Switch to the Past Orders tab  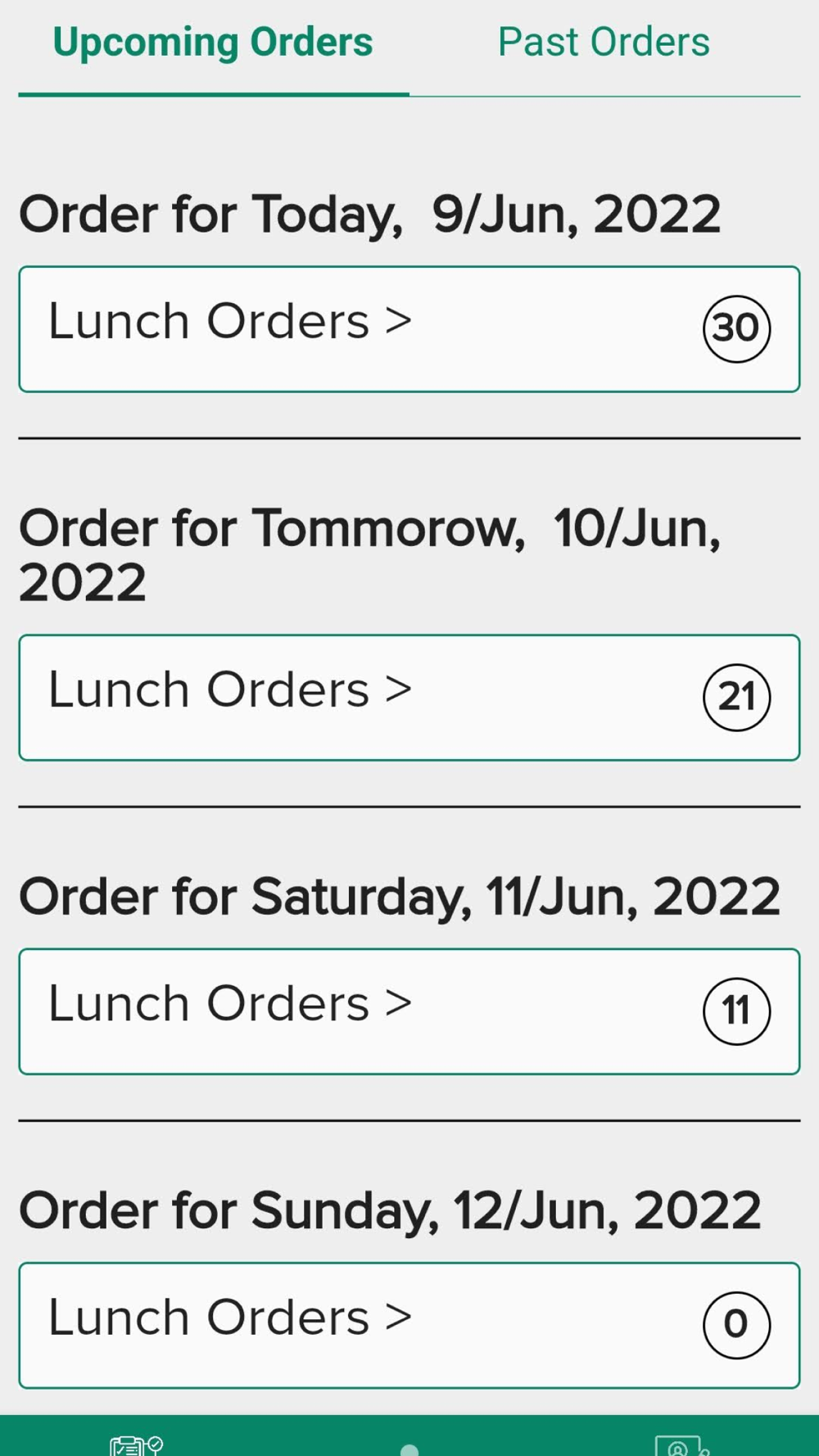(x=604, y=43)
